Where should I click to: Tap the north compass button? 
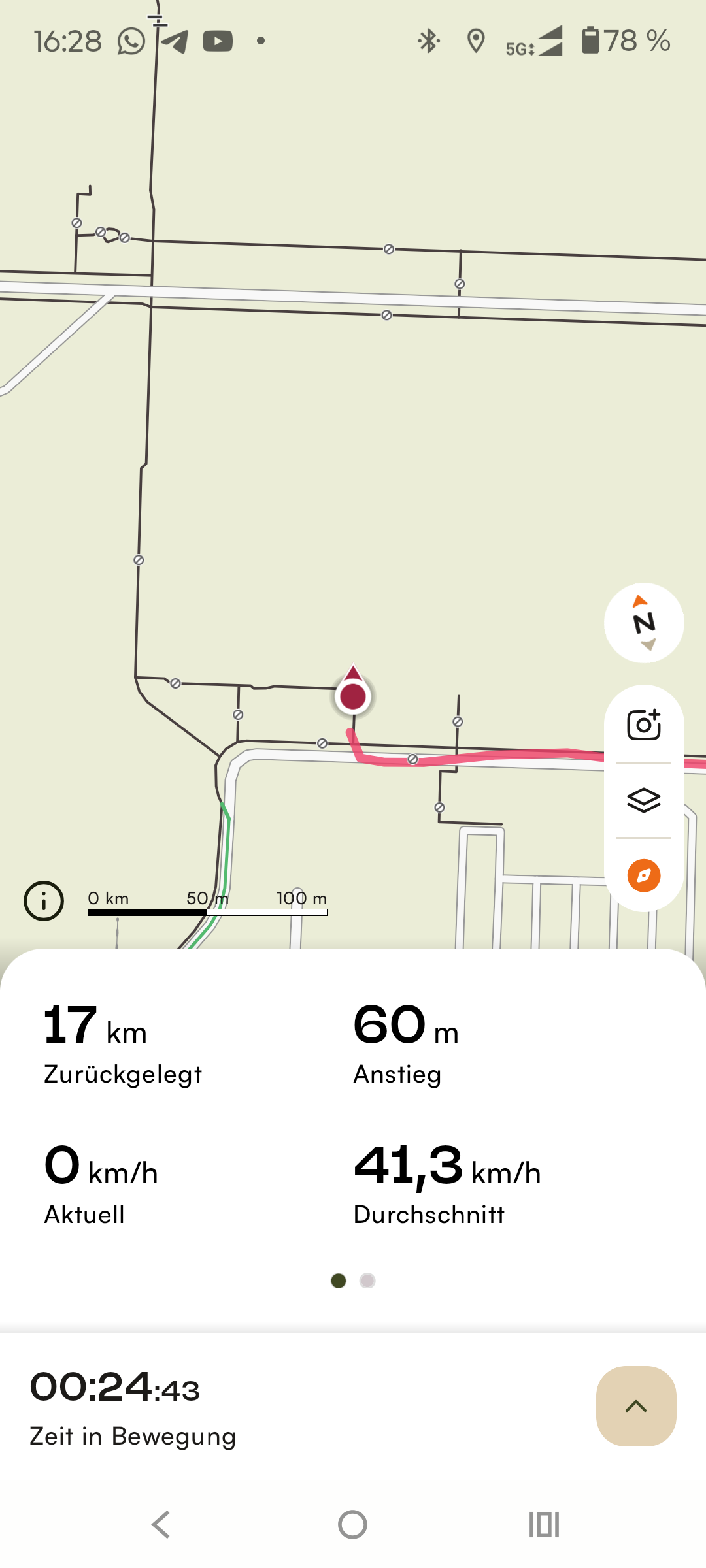pyautogui.click(x=644, y=623)
